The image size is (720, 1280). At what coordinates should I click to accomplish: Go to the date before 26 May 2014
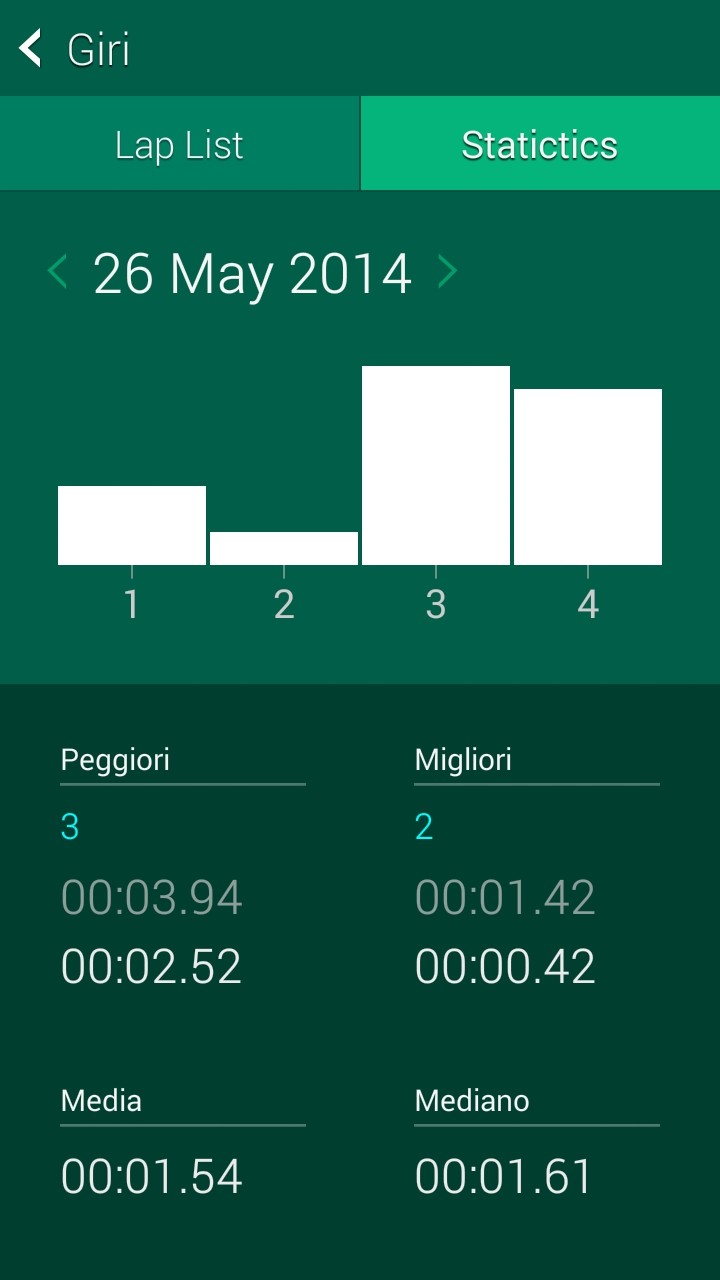coord(58,272)
